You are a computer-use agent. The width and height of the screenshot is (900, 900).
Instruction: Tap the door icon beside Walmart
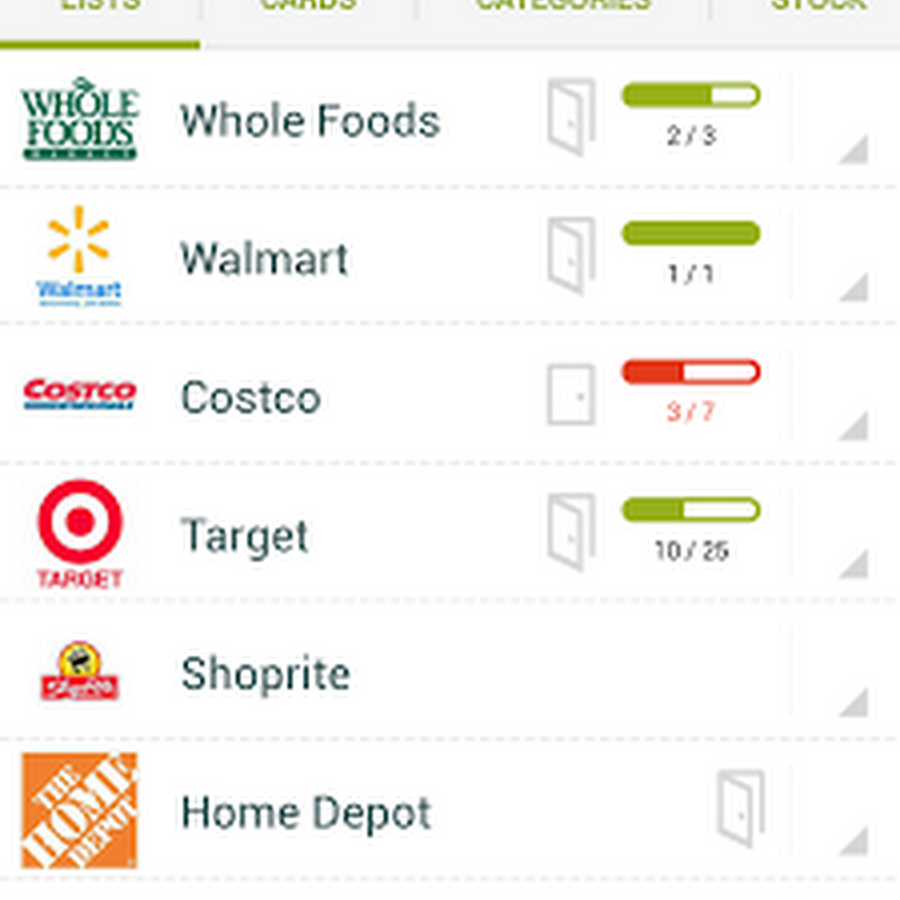click(571, 256)
